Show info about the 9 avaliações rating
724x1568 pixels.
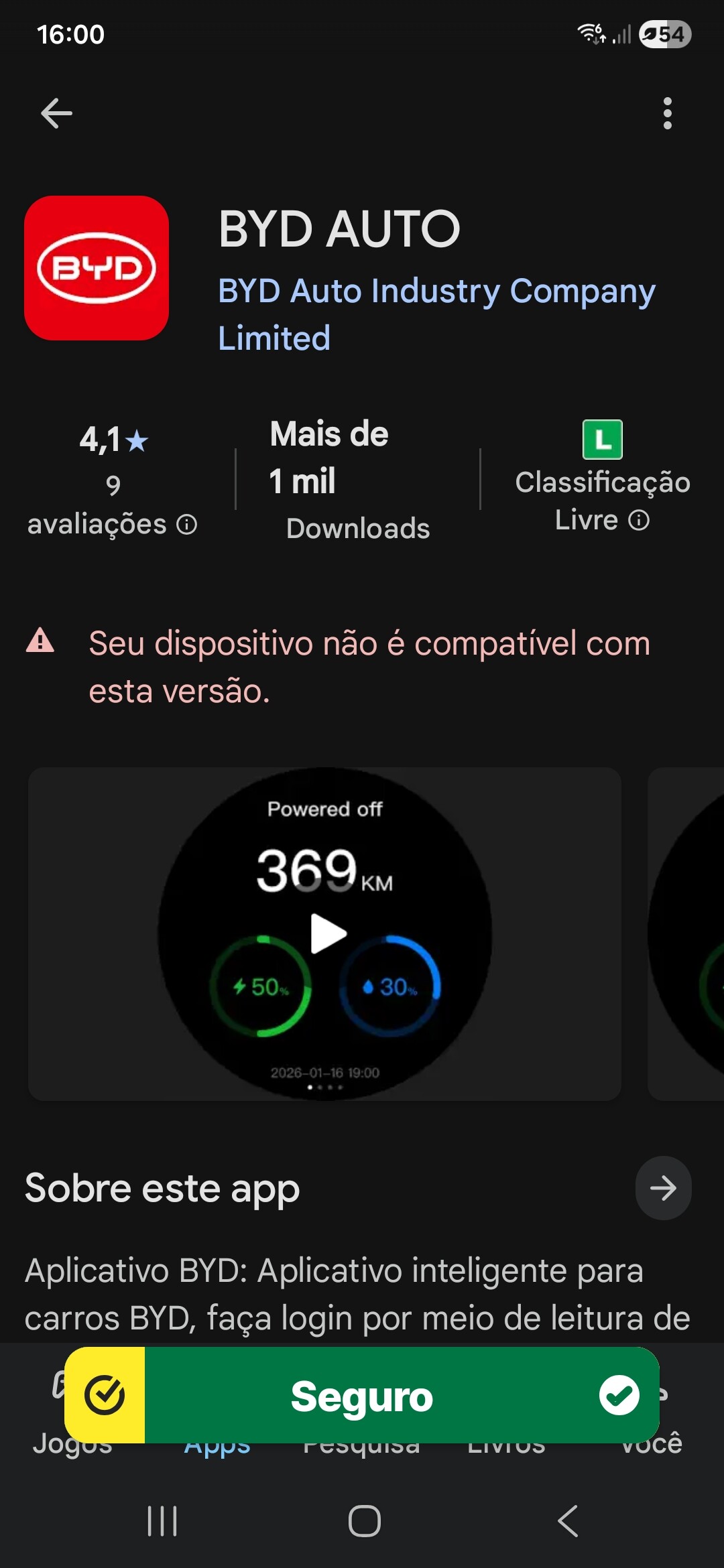(x=186, y=525)
